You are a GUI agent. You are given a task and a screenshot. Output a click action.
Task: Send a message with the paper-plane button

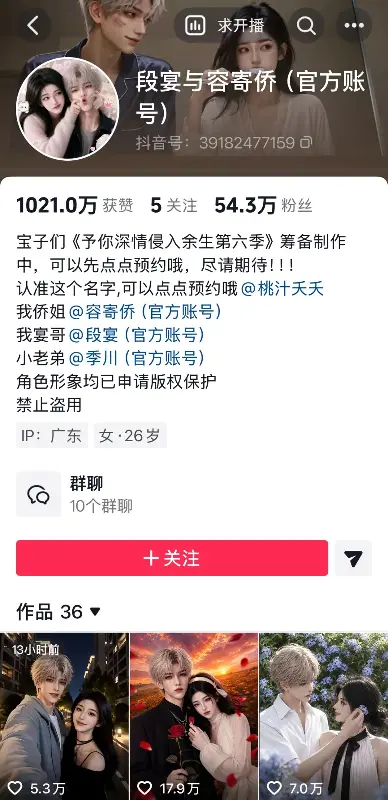tap(353, 558)
